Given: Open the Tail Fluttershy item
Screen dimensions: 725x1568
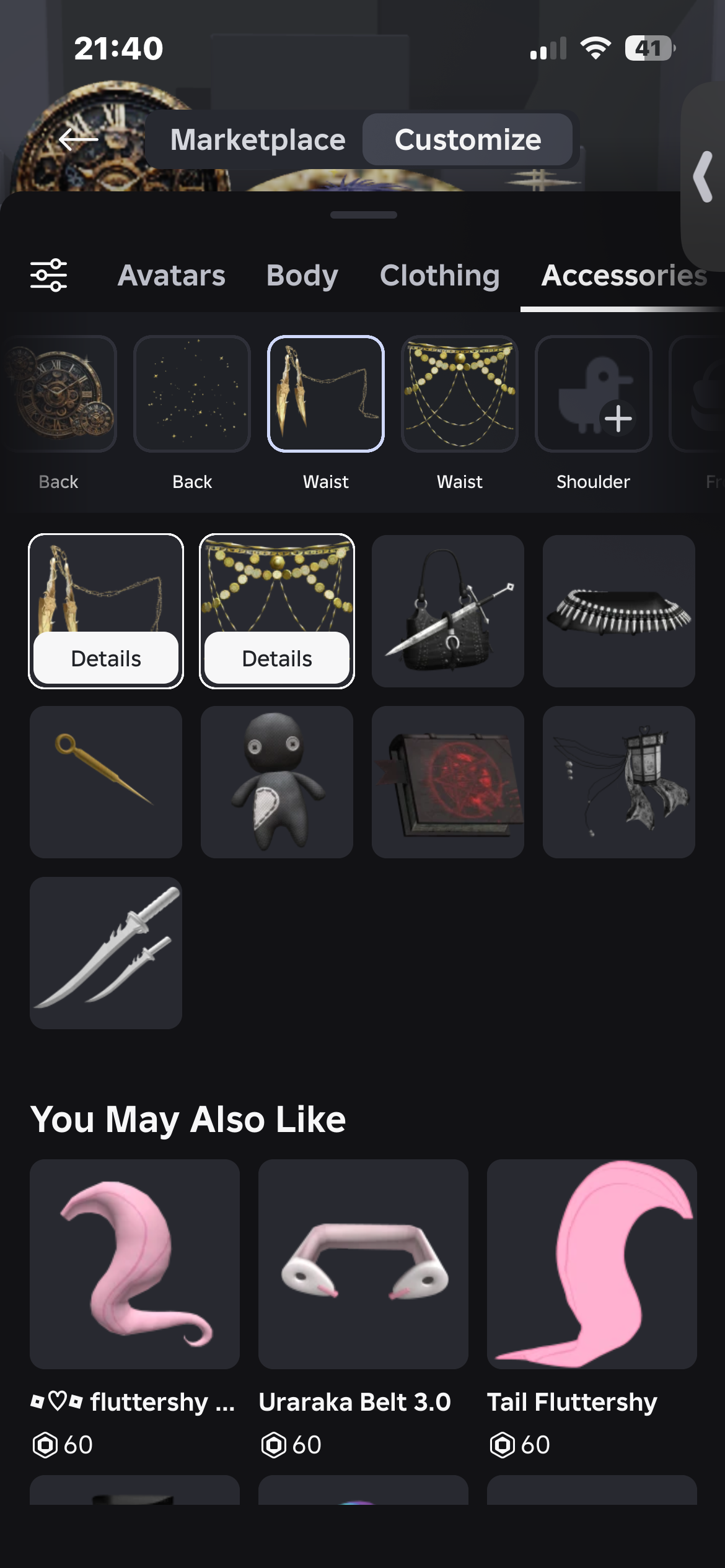Looking at the screenshot, I should (592, 1265).
